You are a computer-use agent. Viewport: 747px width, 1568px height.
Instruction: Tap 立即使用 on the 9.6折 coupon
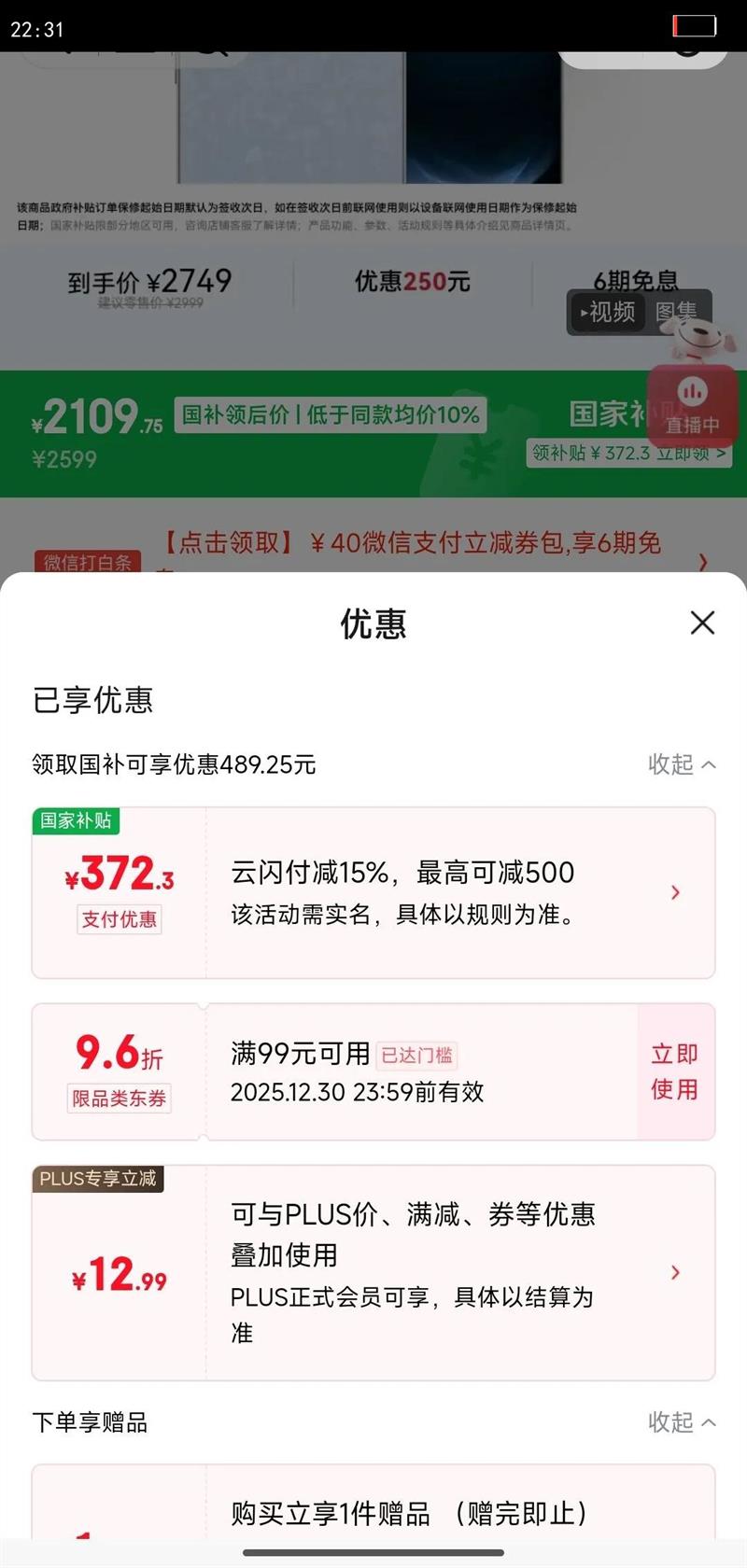(x=674, y=1071)
